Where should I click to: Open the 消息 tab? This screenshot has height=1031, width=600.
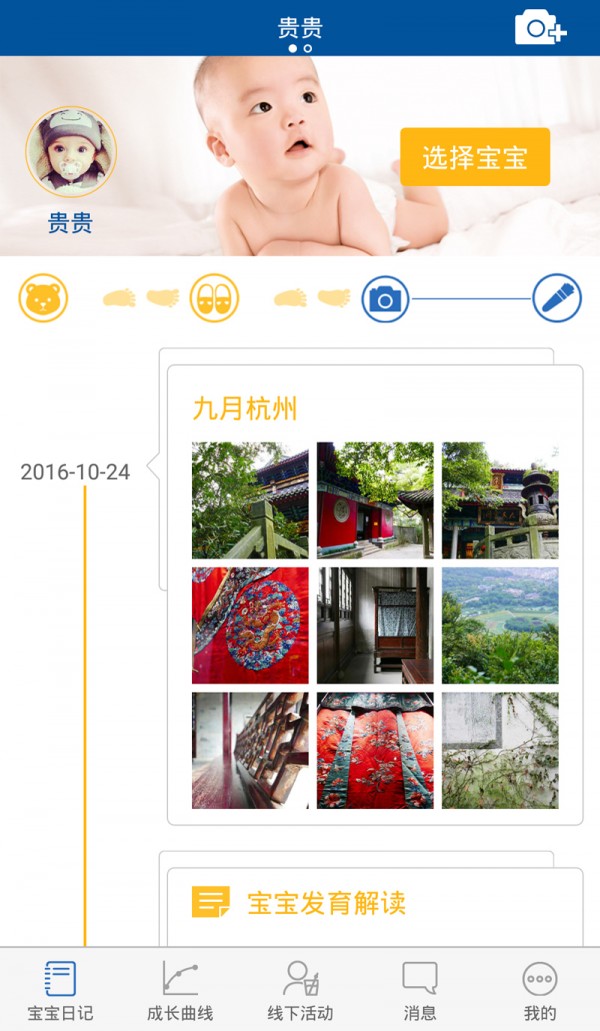tap(420, 990)
